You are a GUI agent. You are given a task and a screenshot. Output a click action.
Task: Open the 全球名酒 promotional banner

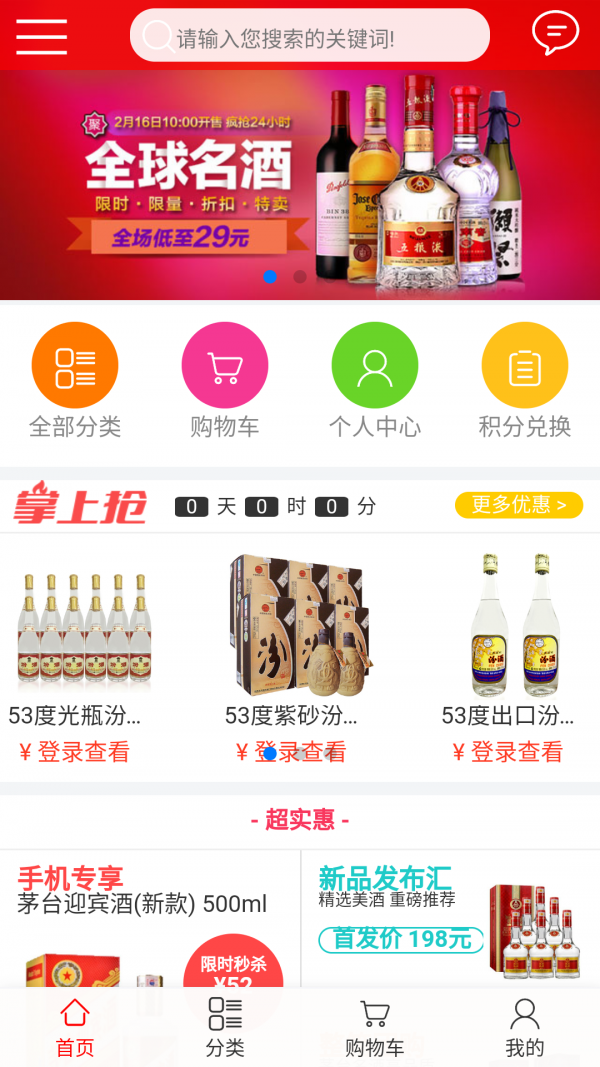coord(300,185)
